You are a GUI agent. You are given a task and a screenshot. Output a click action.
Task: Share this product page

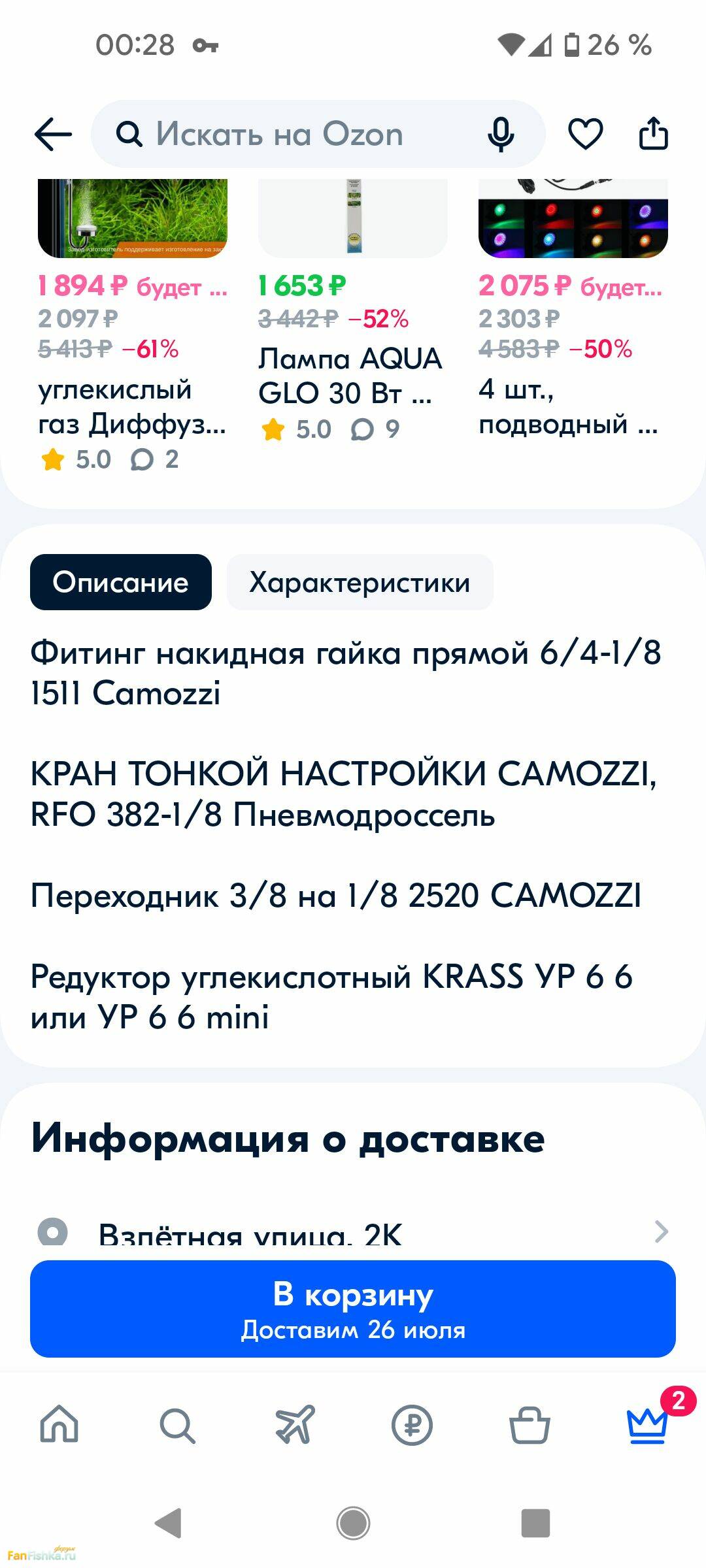[x=653, y=135]
